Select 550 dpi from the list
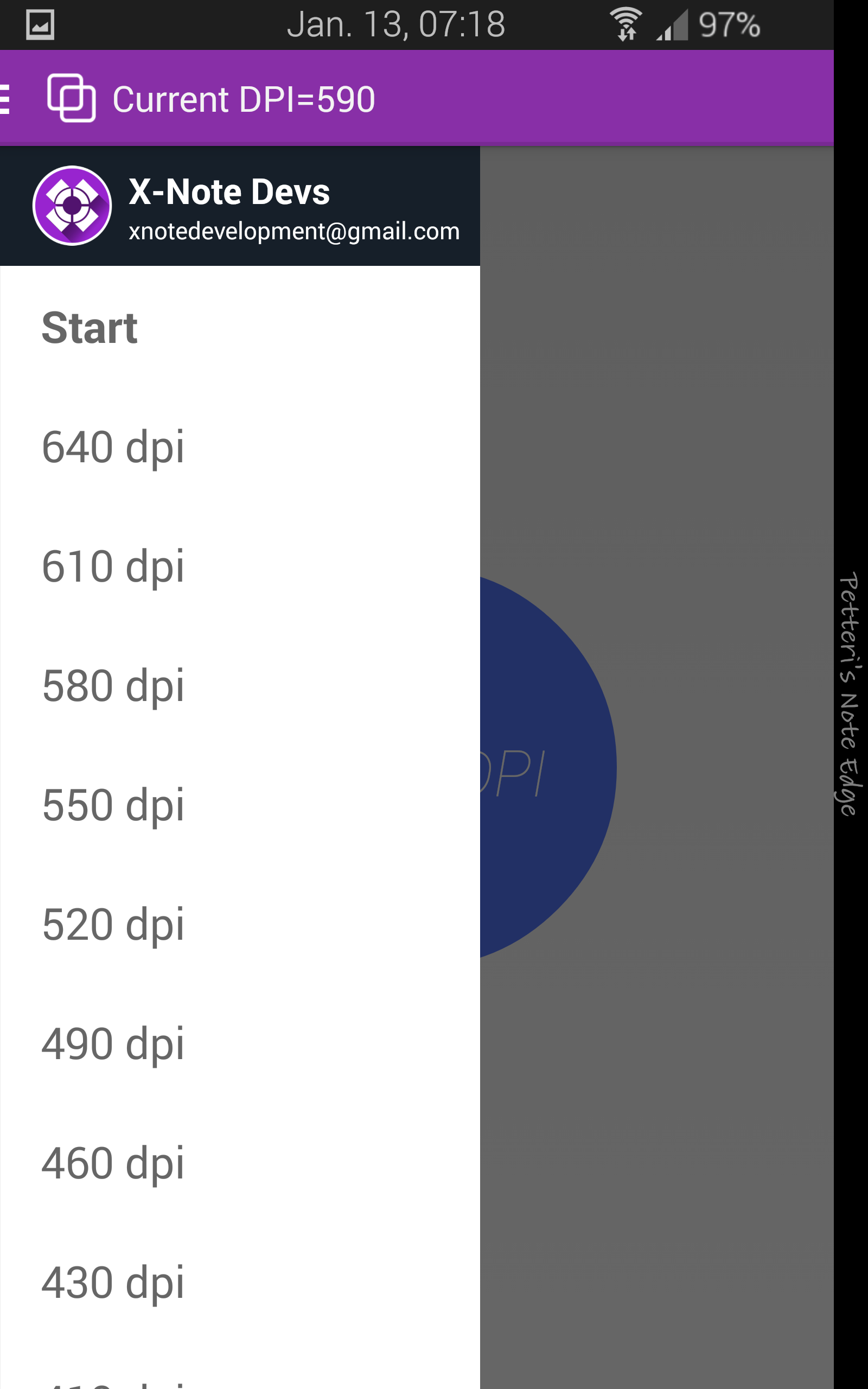The height and width of the screenshot is (1389, 868). [240, 805]
